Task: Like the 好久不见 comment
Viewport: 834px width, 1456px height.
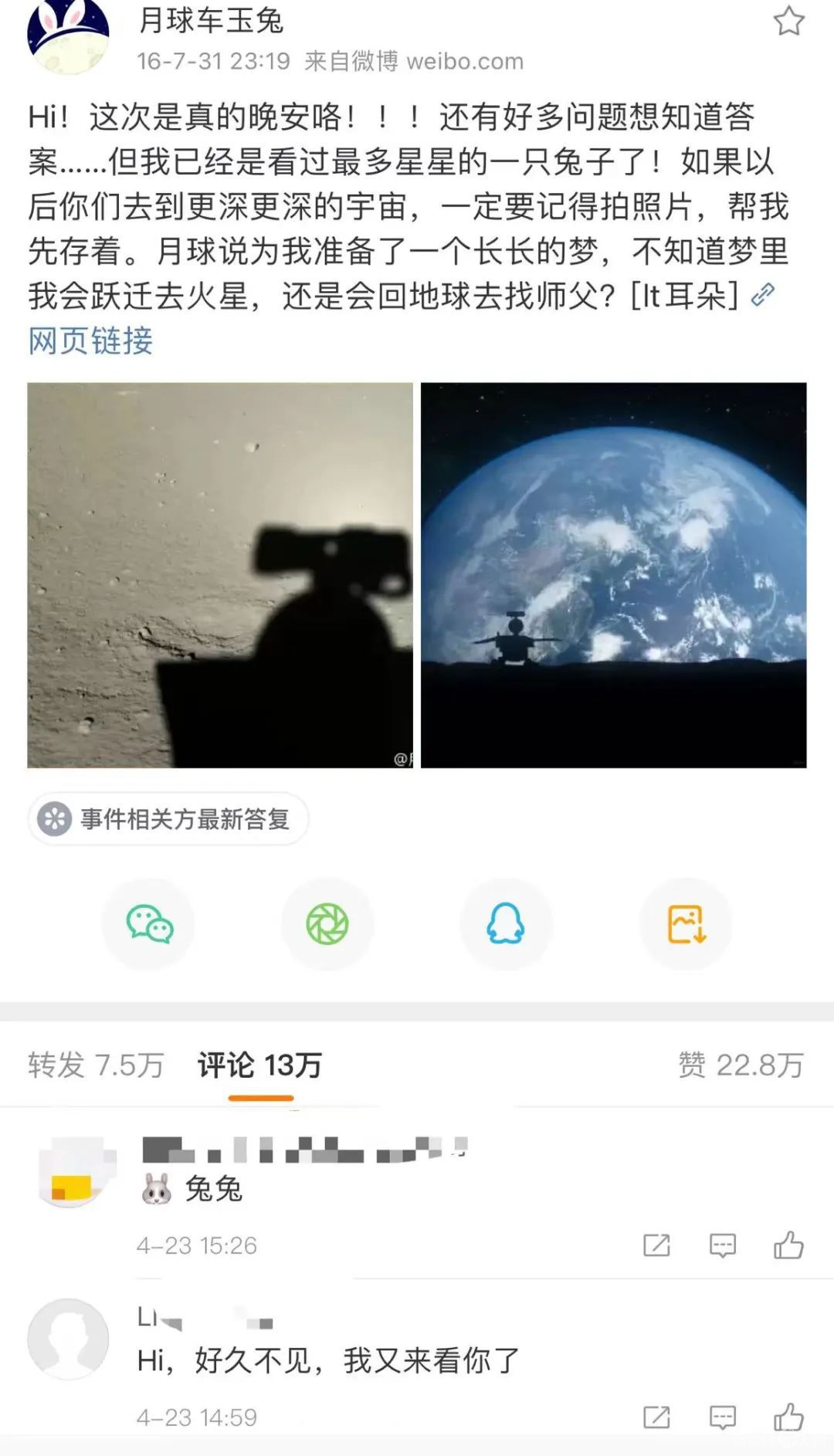Action: pos(788,1417)
